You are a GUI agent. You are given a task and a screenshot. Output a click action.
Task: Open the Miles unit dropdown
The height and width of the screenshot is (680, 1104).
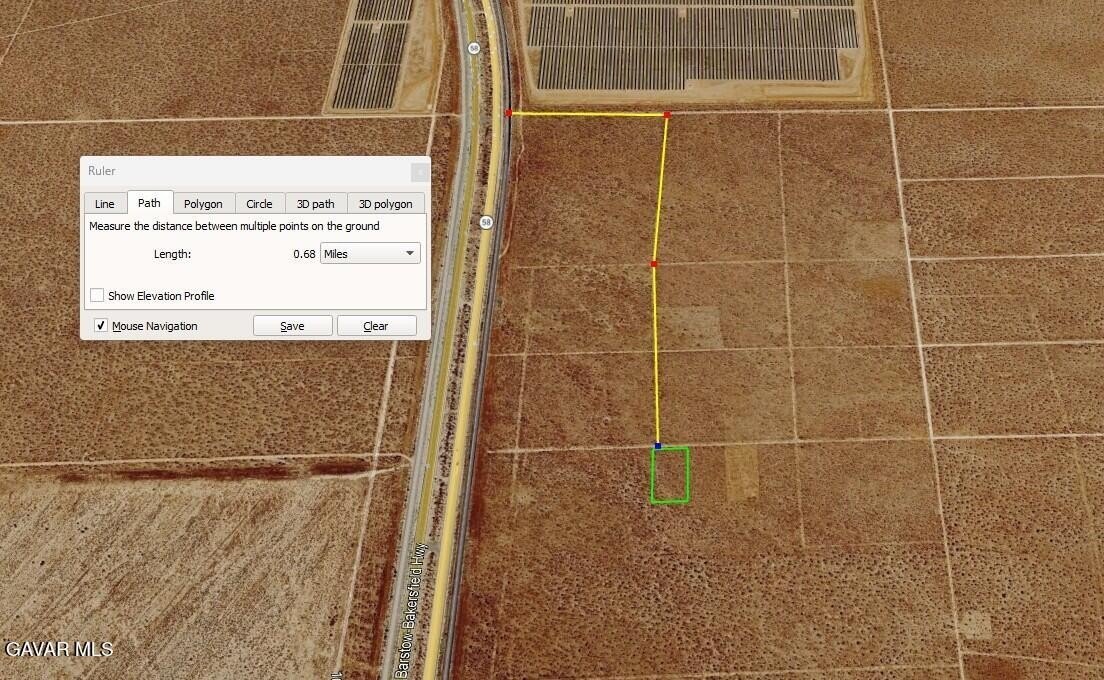tap(370, 254)
